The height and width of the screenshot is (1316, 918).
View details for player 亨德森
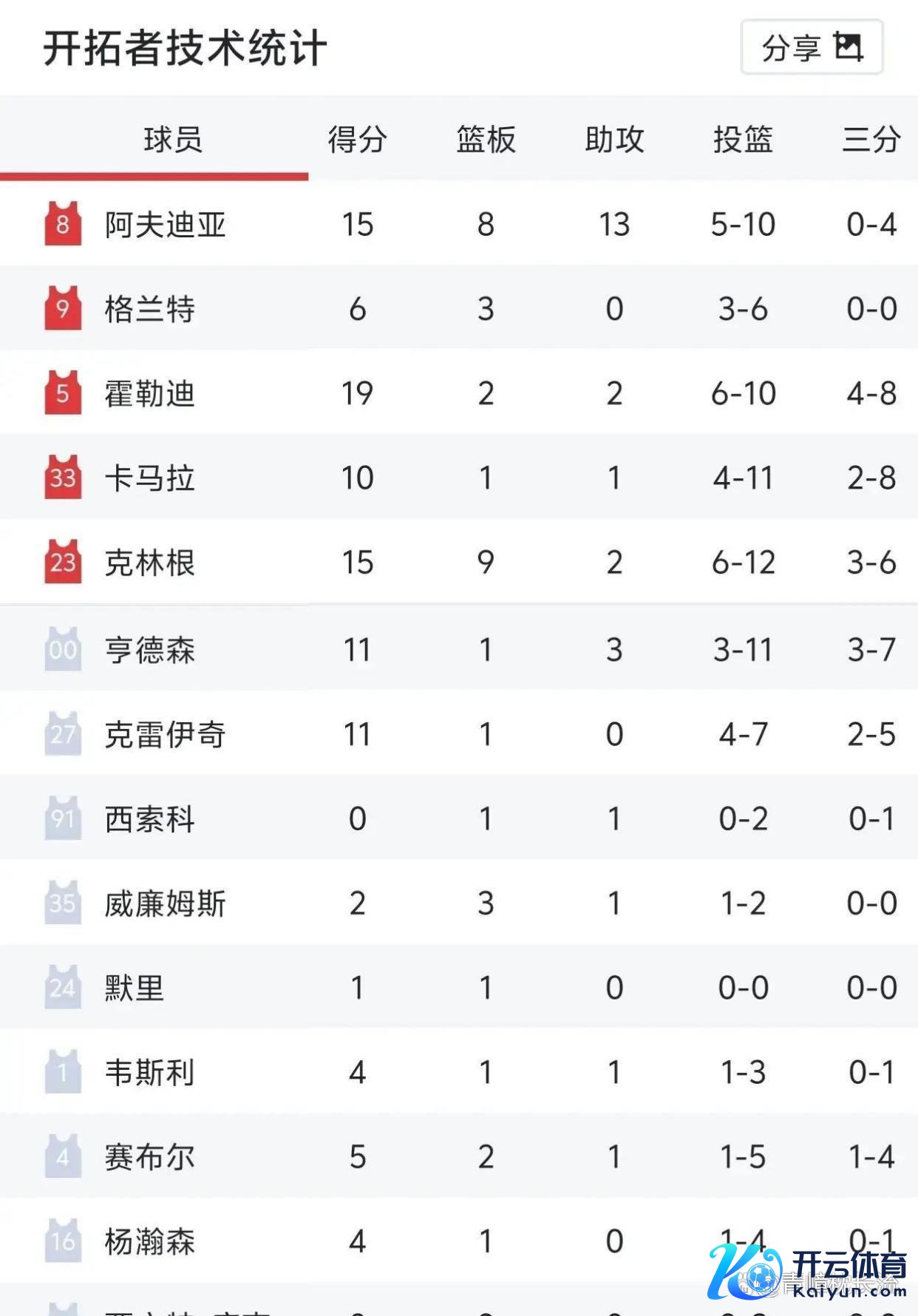pyautogui.click(x=149, y=650)
